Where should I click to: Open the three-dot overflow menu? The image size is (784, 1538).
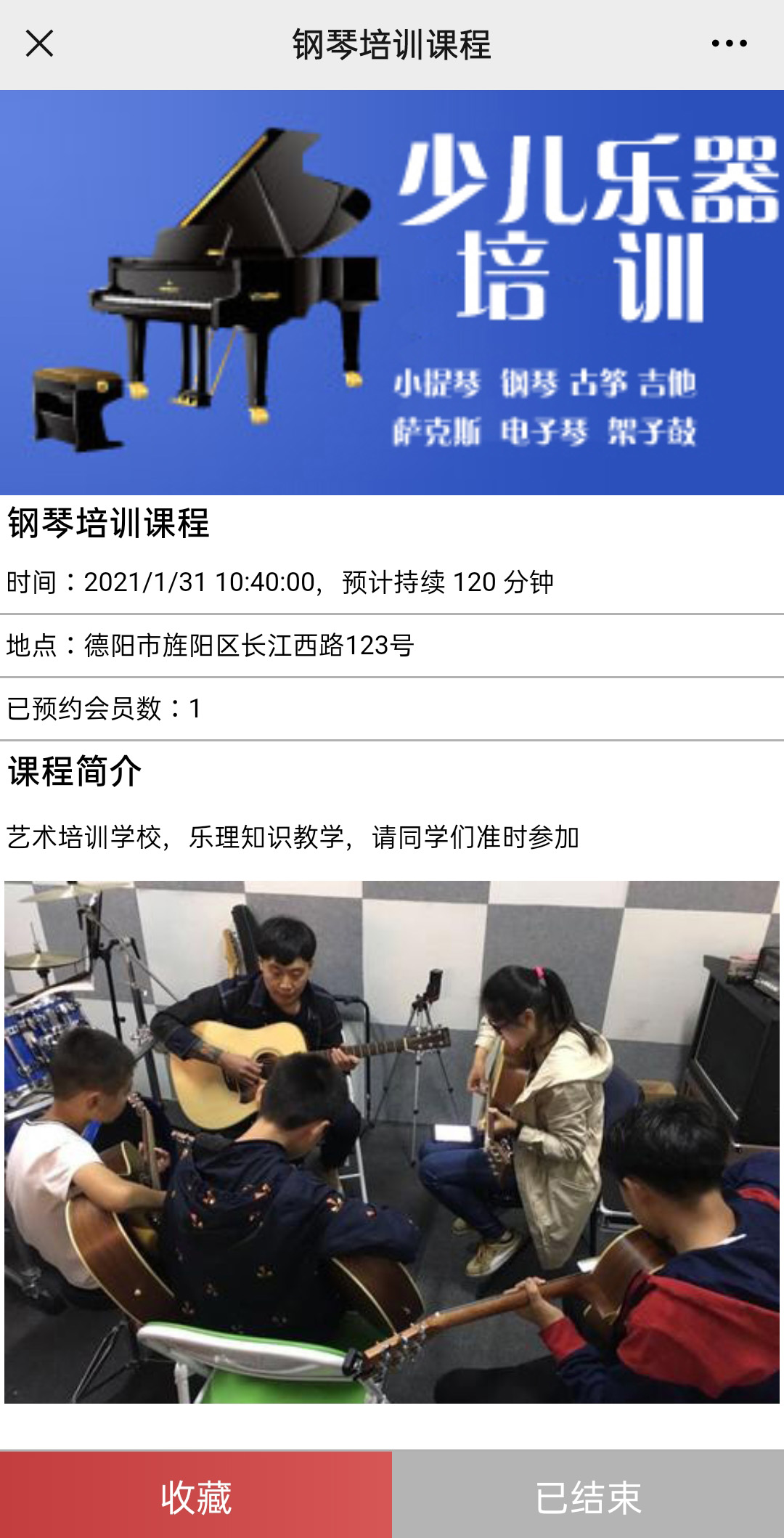click(729, 44)
